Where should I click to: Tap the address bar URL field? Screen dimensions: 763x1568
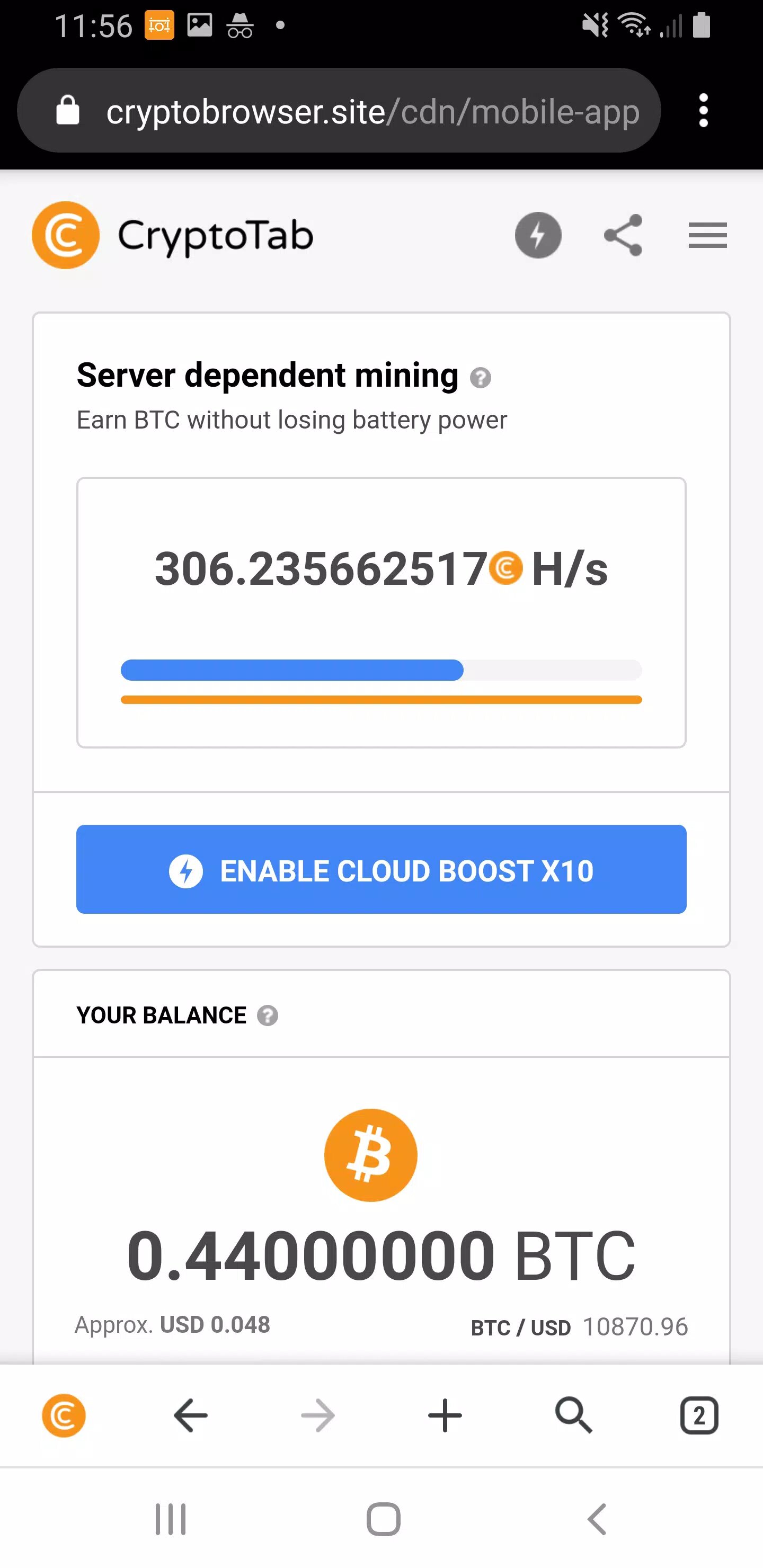371,112
